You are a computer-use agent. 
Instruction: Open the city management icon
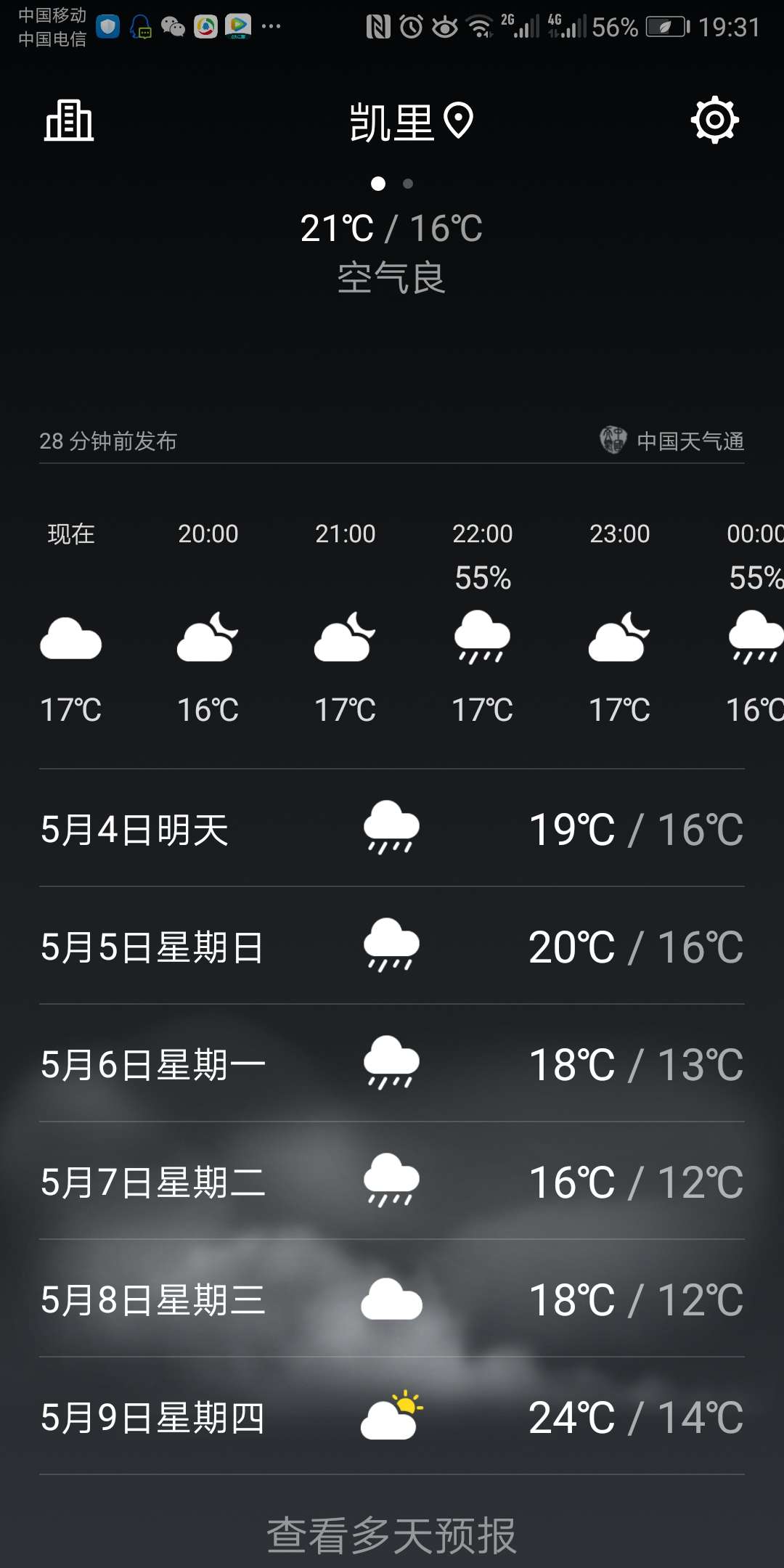(69, 121)
